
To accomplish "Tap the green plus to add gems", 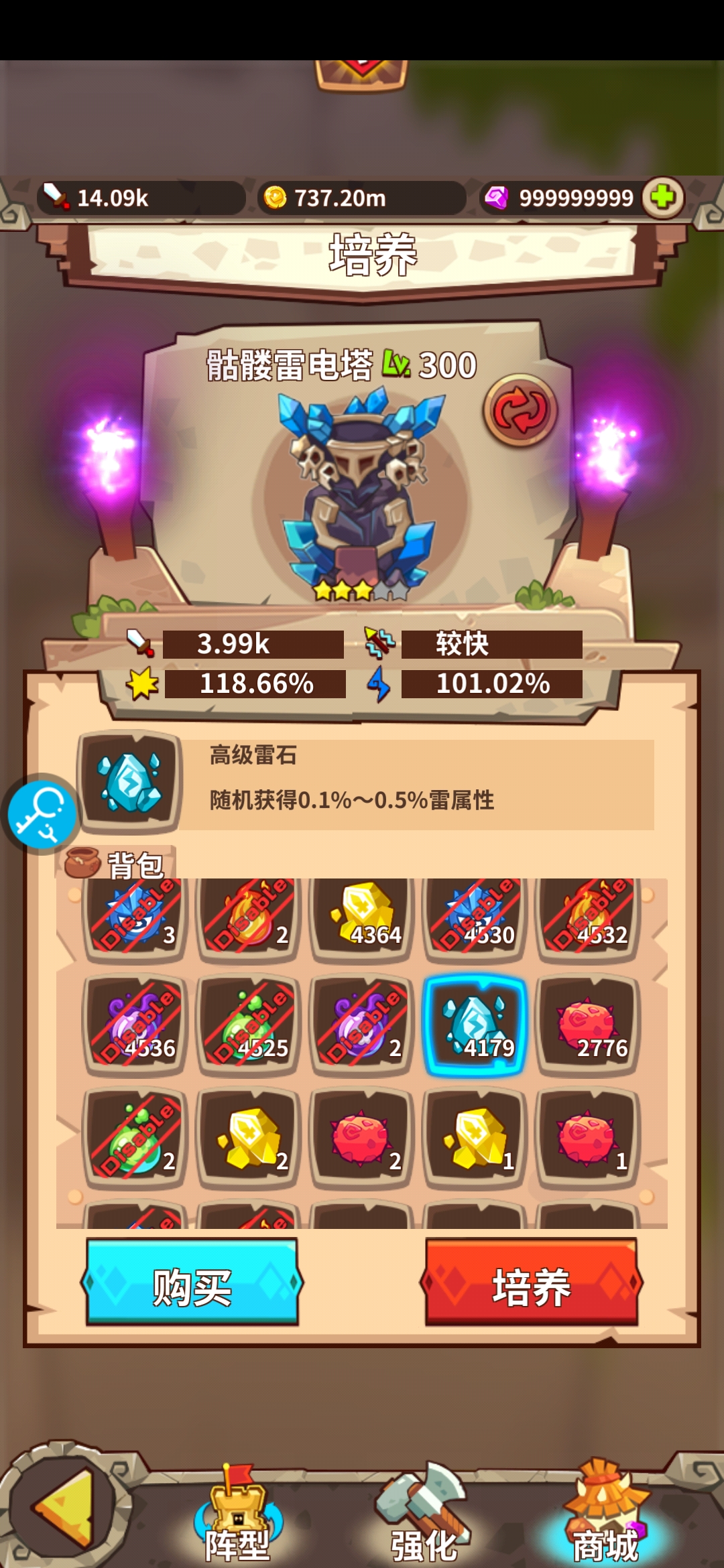I will tap(662, 198).
